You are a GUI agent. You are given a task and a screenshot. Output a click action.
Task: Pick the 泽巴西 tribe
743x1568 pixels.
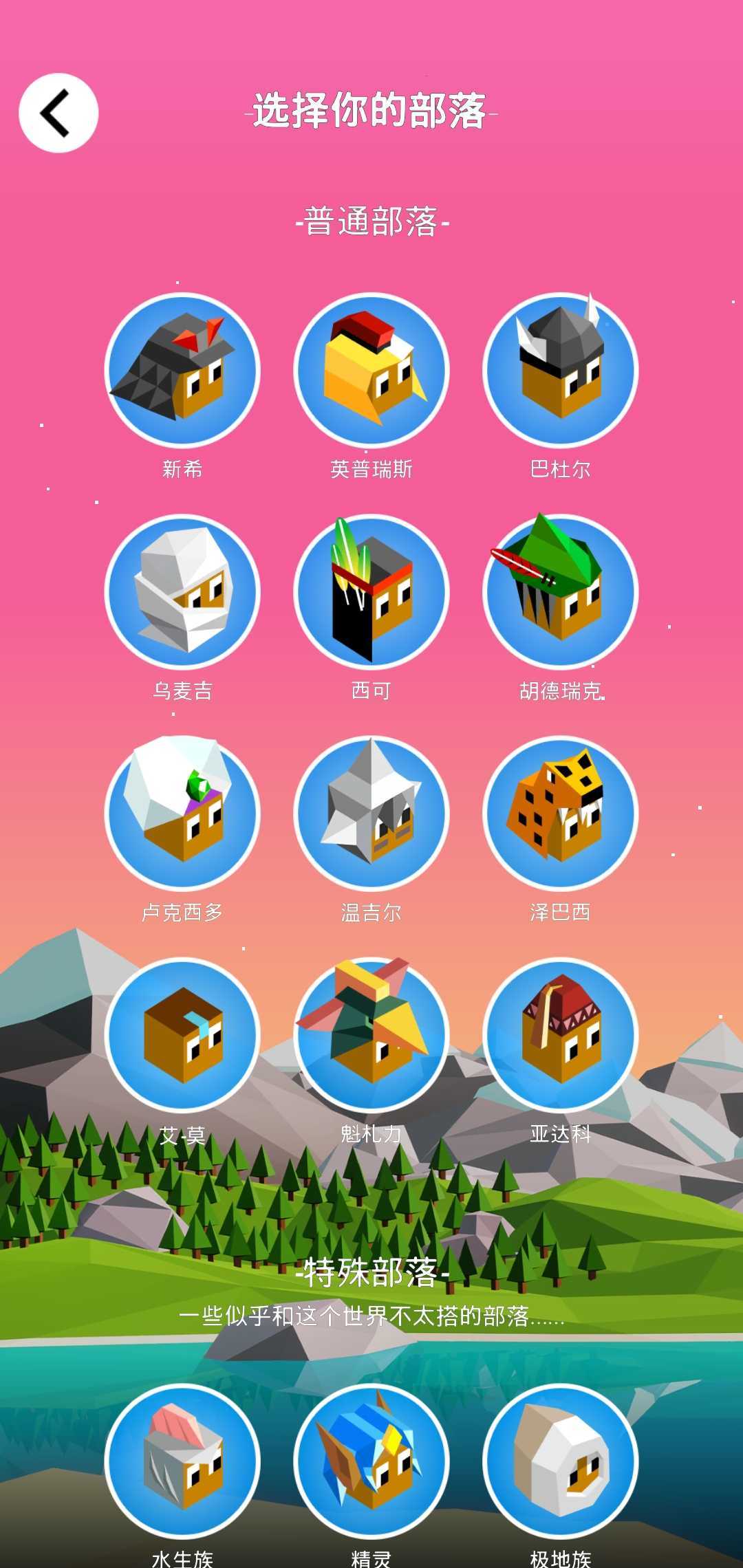tap(561, 813)
